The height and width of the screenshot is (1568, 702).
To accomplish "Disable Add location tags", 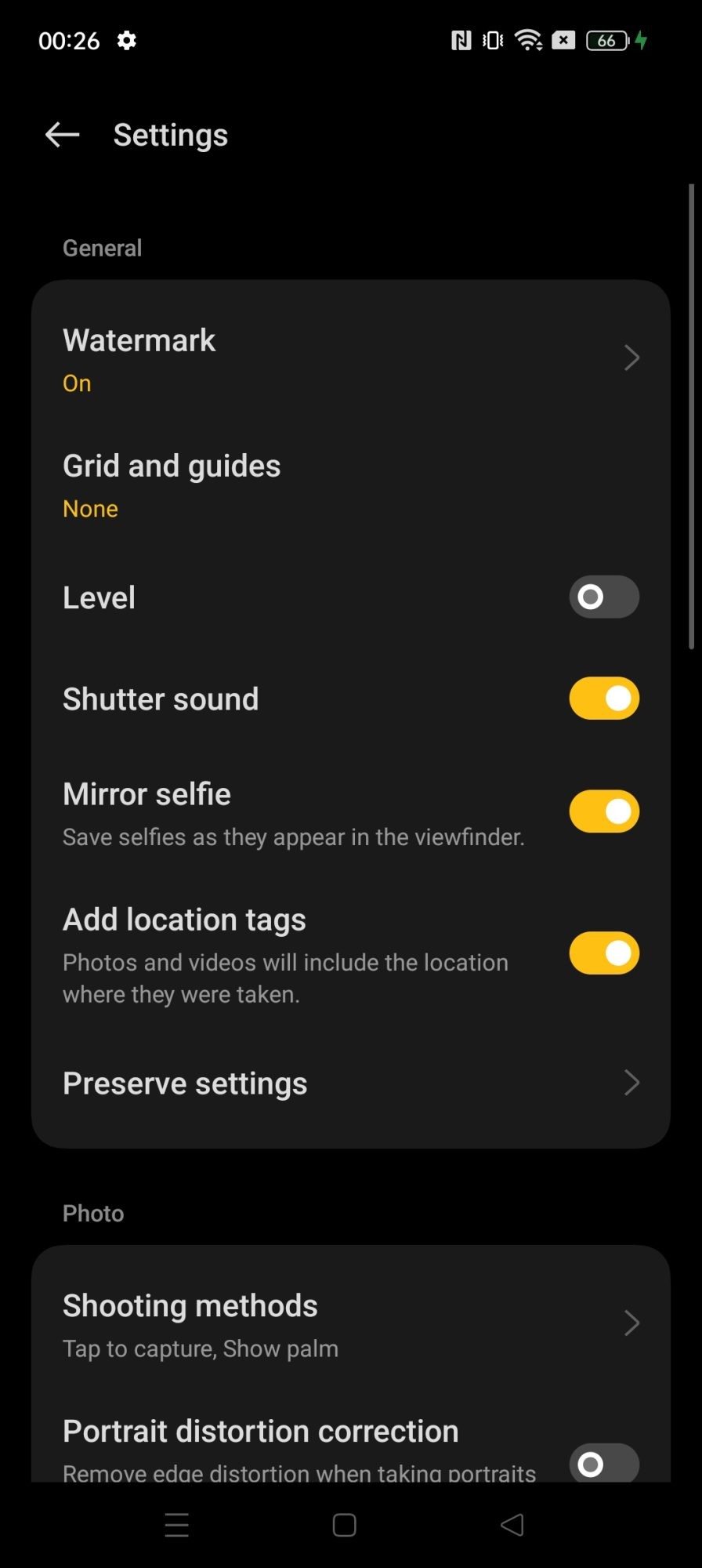I will 603,953.
